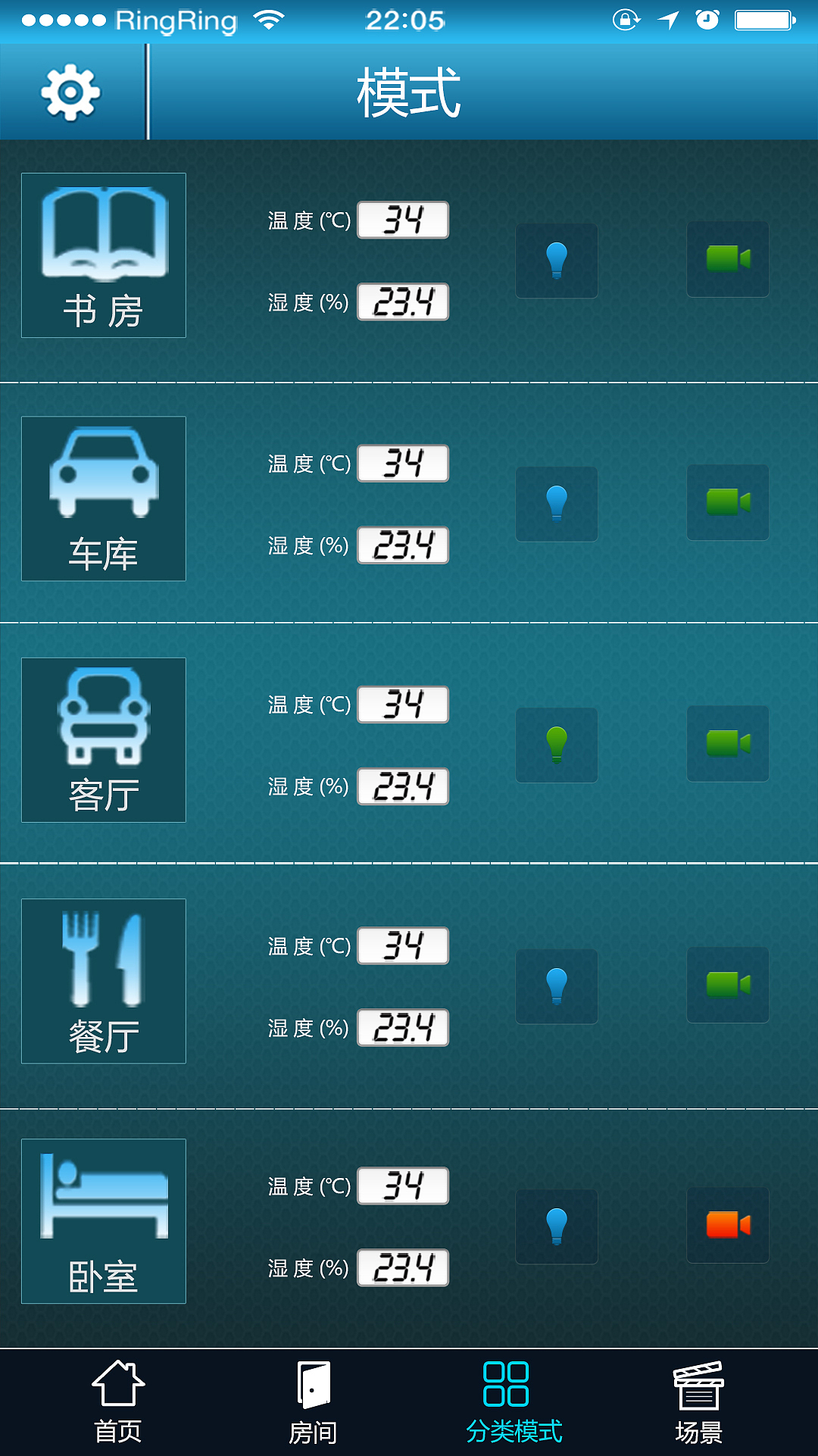Toggle the blue bulb for 车库
Screen dimensions: 818x1456
557,503
